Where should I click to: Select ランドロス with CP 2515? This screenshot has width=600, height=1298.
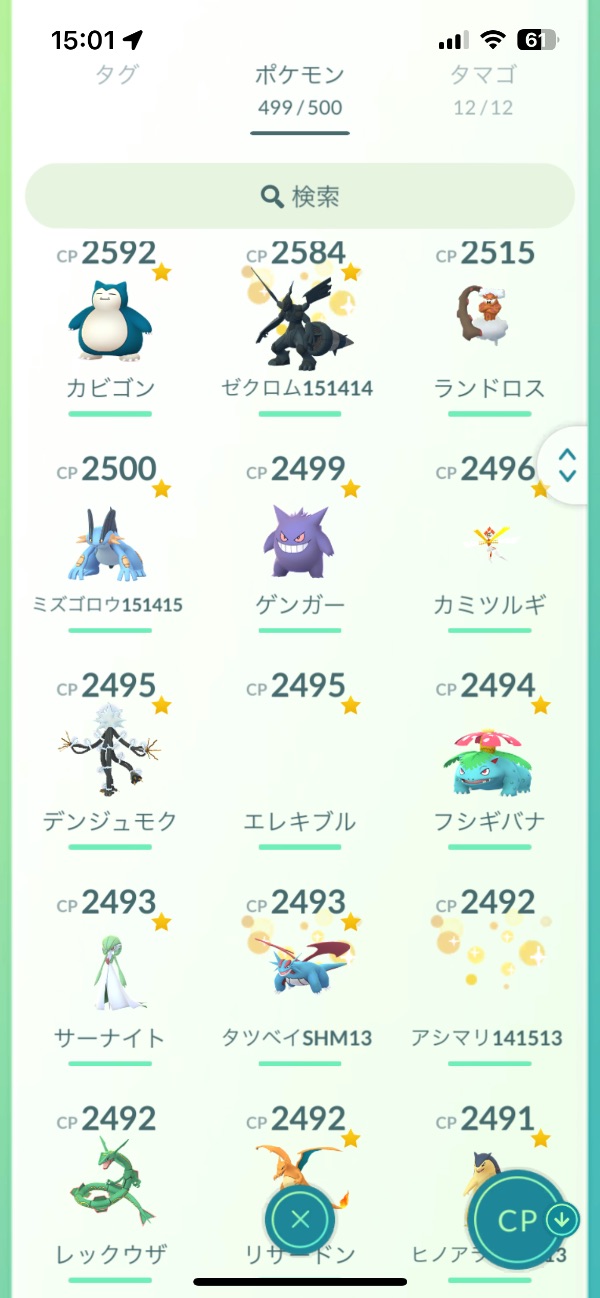[489, 322]
